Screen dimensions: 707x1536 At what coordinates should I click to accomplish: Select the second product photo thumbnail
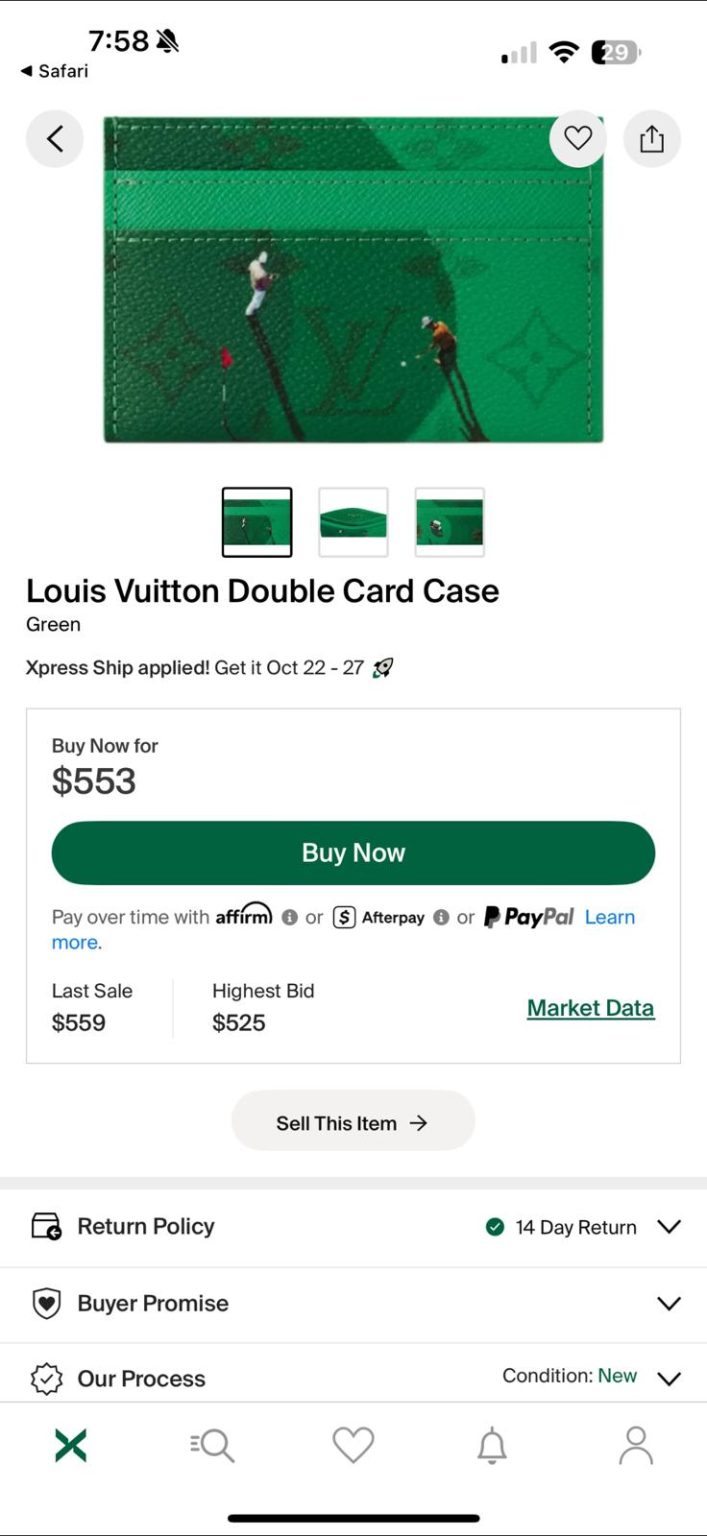click(x=353, y=522)
